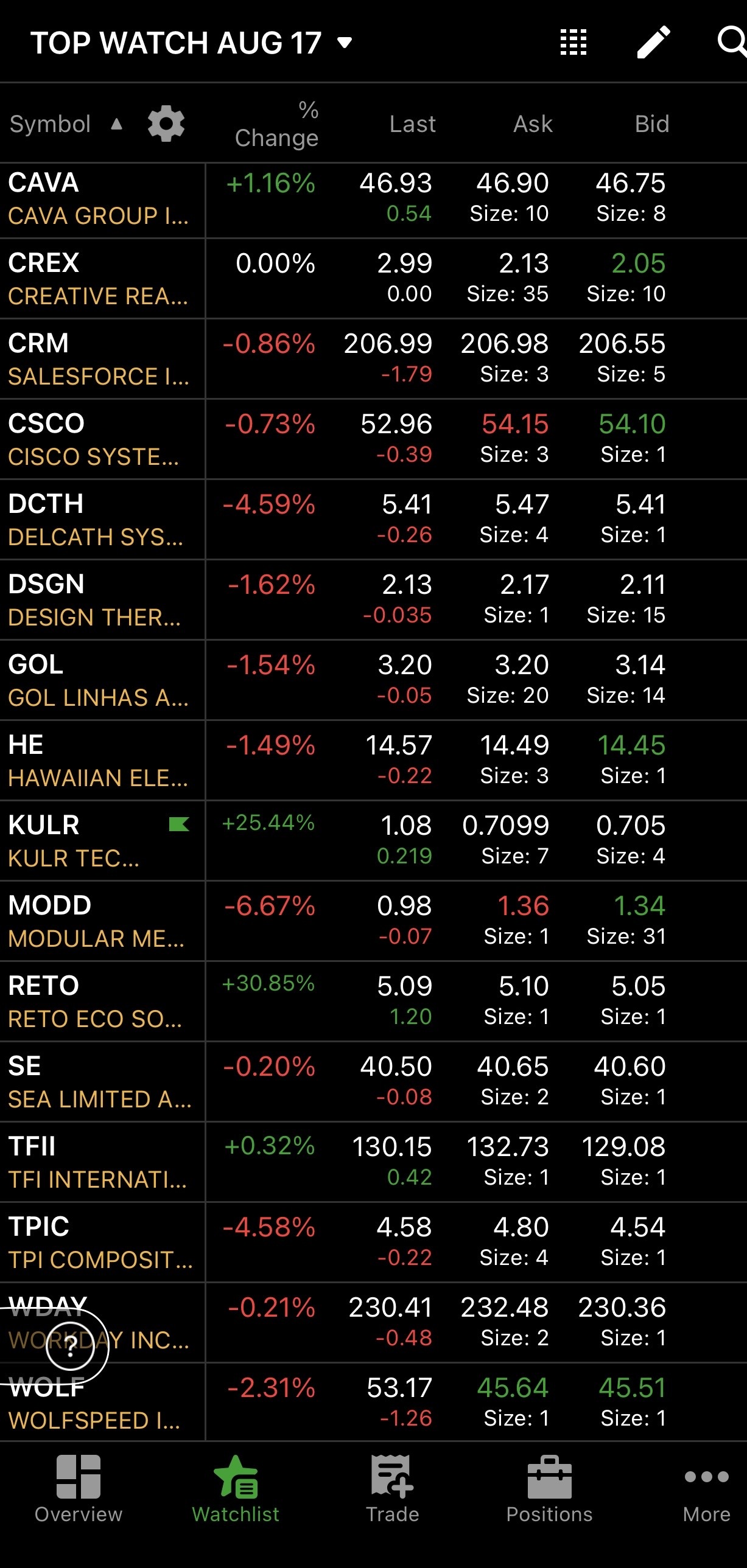747x1568 pixels.
Task: Open the symbol search
Action: tap(731, 43)
